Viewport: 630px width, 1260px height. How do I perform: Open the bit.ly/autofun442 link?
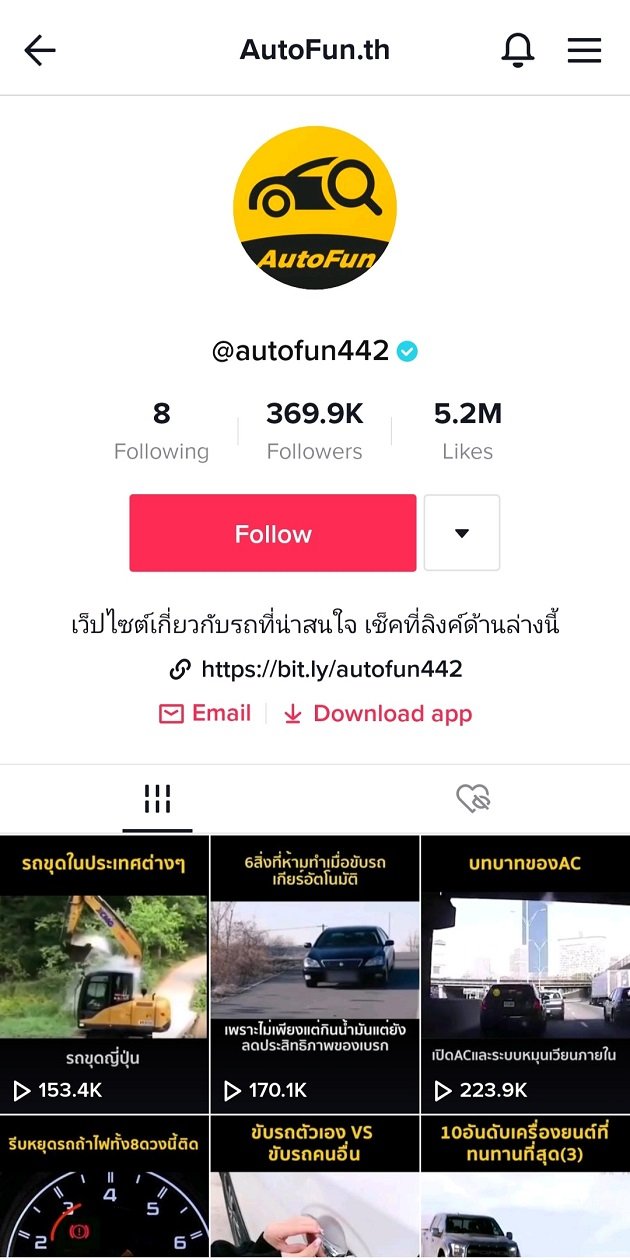(330, 669)
